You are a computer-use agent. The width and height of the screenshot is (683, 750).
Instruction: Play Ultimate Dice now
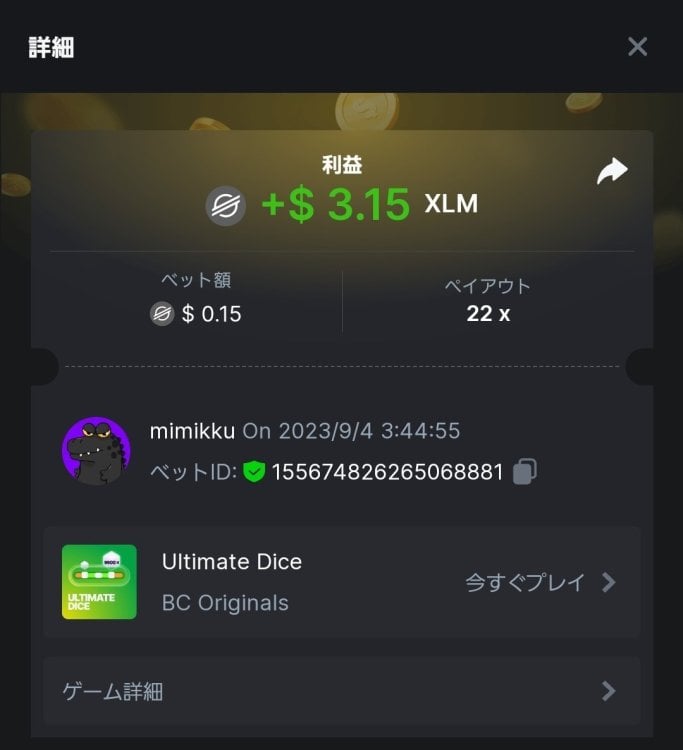point(540,583)
